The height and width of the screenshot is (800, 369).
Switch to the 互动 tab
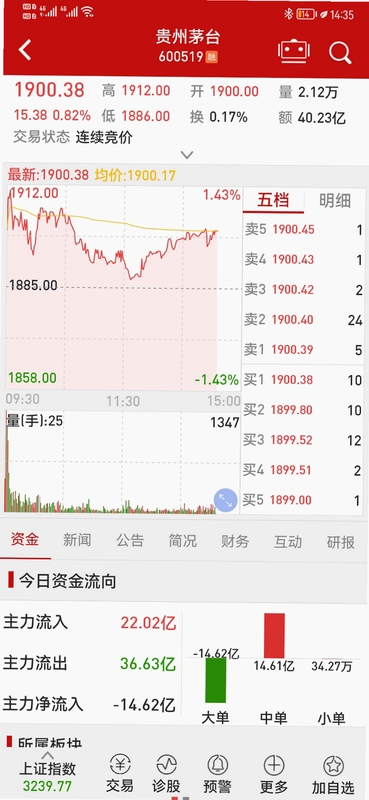[288, 541]
